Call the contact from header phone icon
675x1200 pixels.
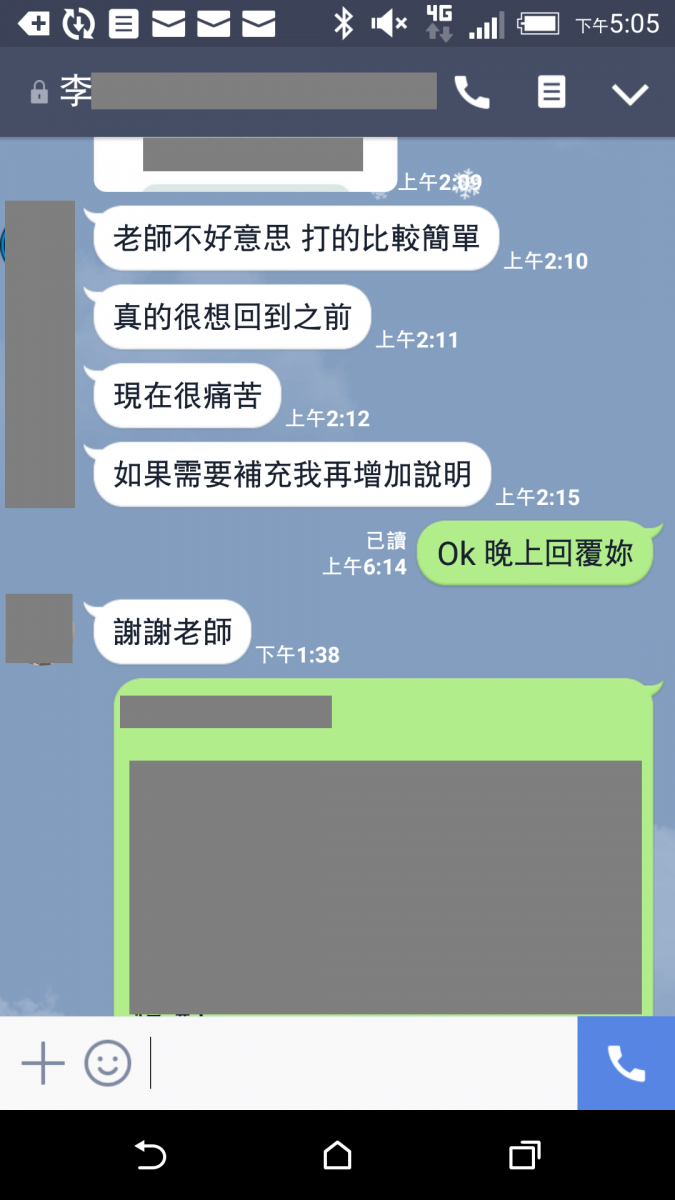472,93
